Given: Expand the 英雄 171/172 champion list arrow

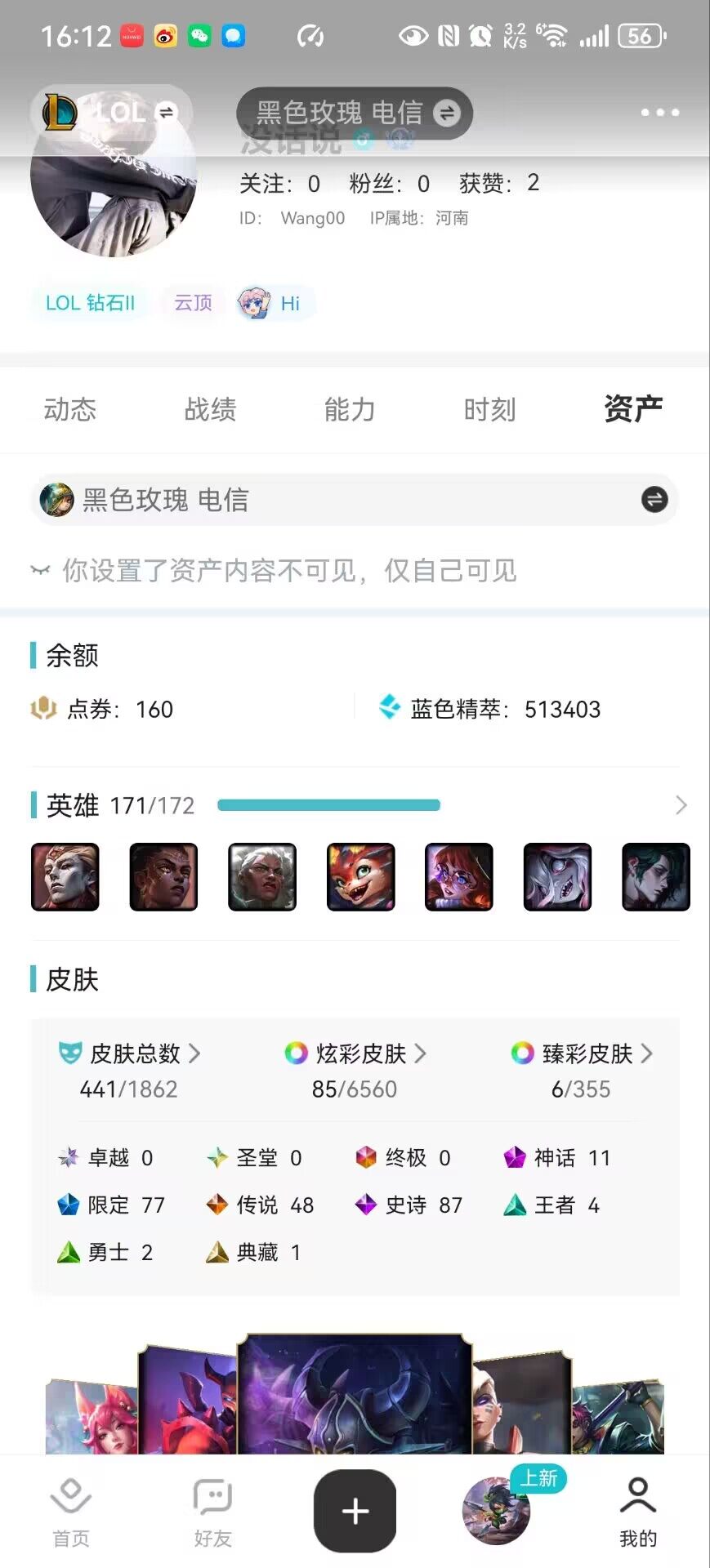Looking at the screenshot, I should click(681, 805).
